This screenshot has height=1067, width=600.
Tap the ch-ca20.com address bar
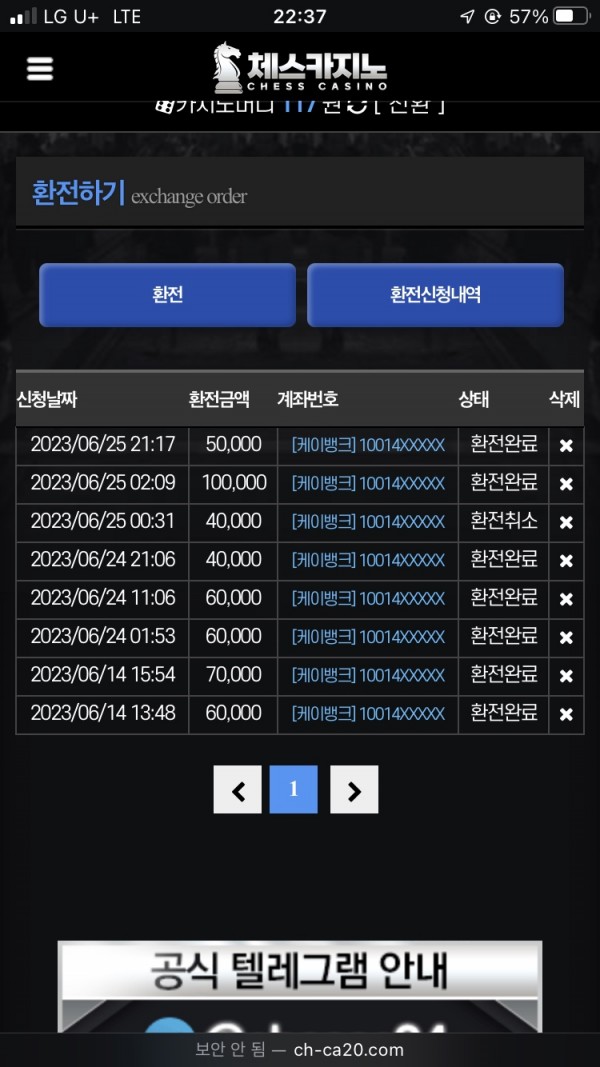300,1050
